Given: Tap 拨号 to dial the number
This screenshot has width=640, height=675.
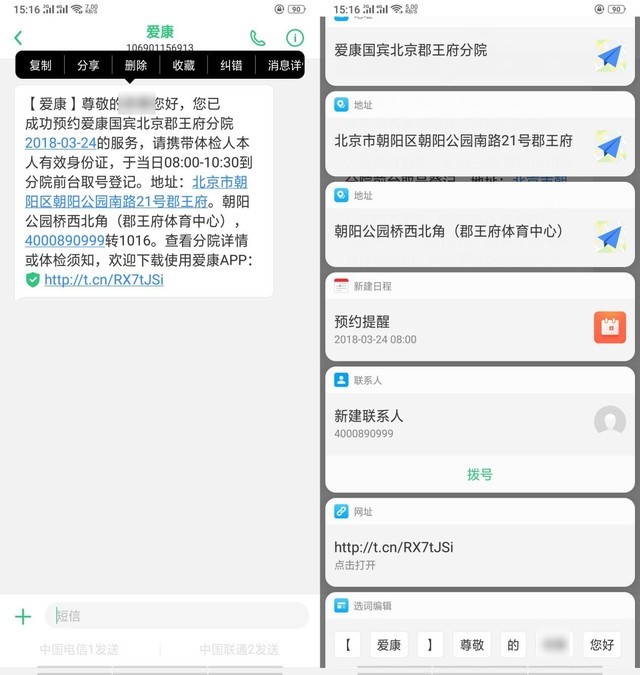Looking at the screenshot, I should point(480,474).
